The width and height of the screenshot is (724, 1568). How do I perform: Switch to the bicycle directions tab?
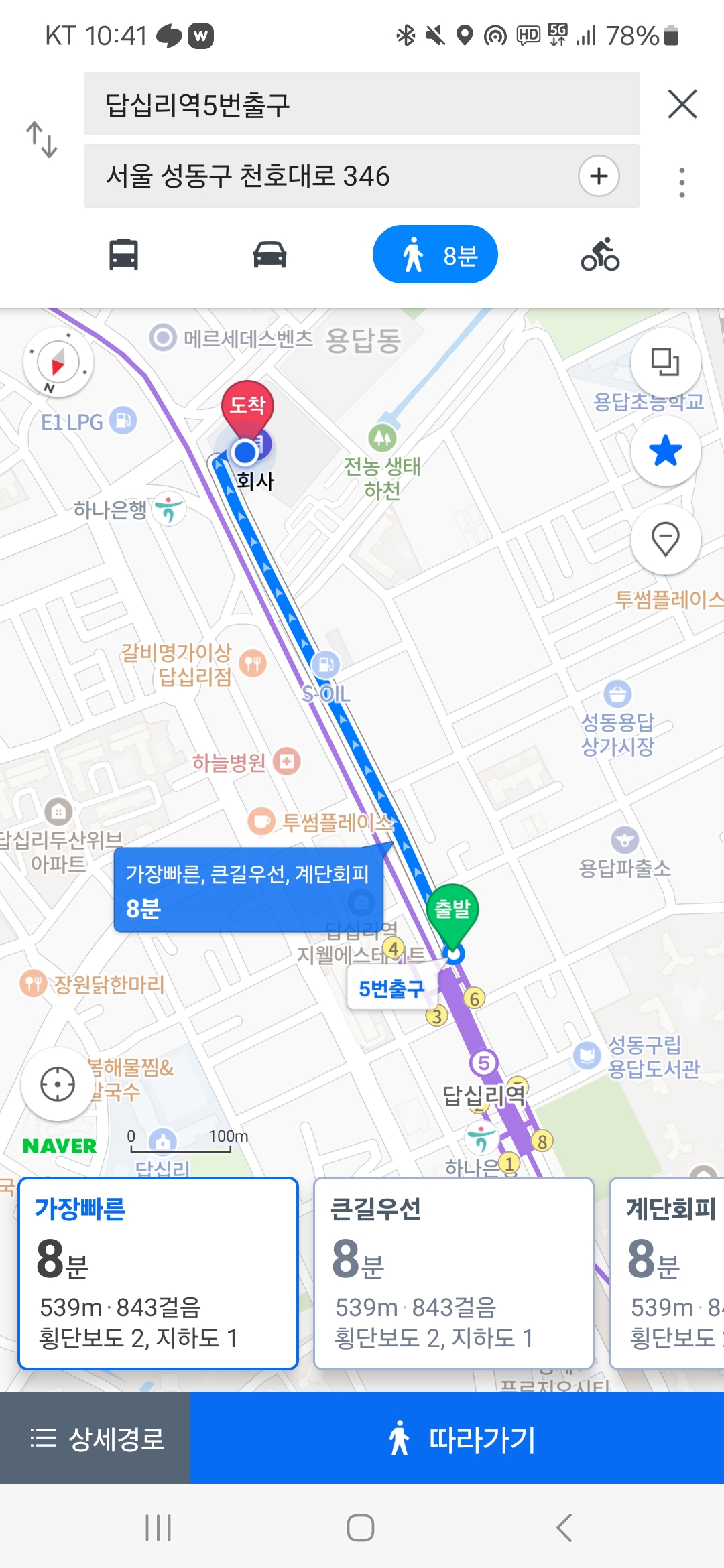point(600,255)
